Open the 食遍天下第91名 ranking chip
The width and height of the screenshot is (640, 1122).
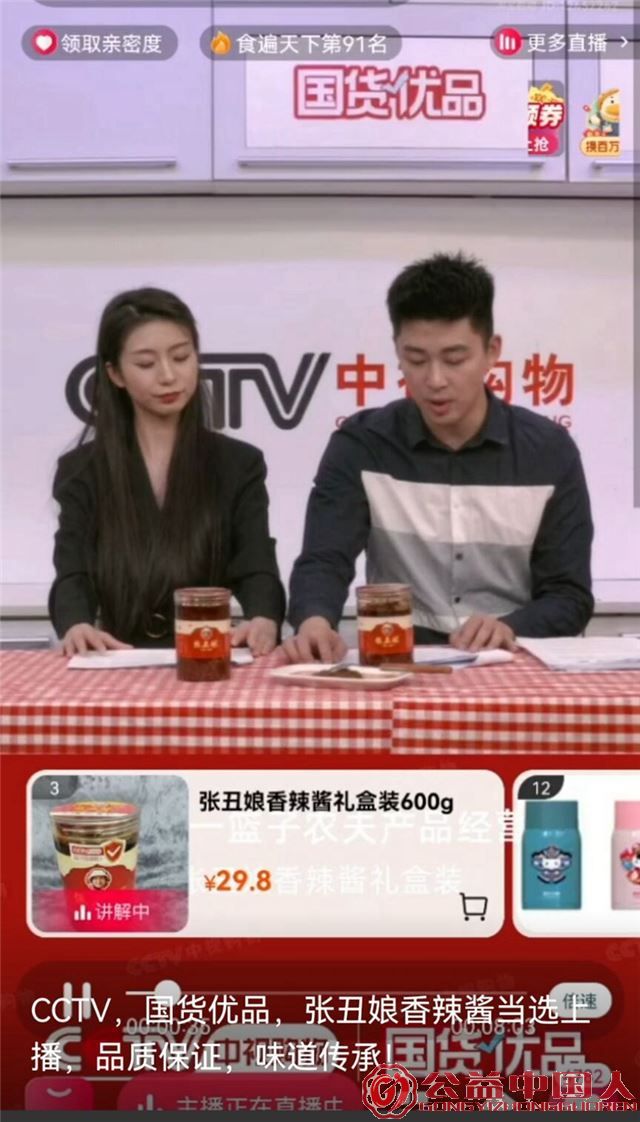pyautogui.click(x=300, y=43)
